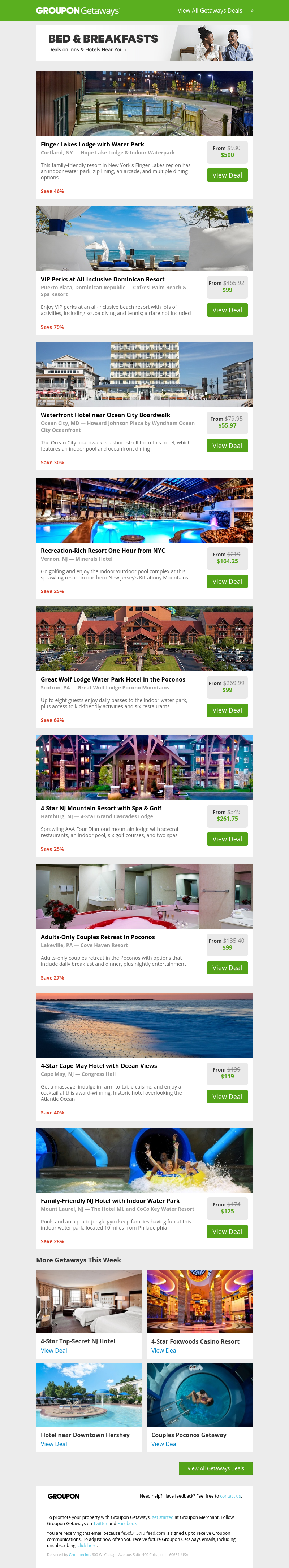Open Couples Poconos Getaway View Deal link
Screen dimensions: 289x1568
tap(164, 1444)
